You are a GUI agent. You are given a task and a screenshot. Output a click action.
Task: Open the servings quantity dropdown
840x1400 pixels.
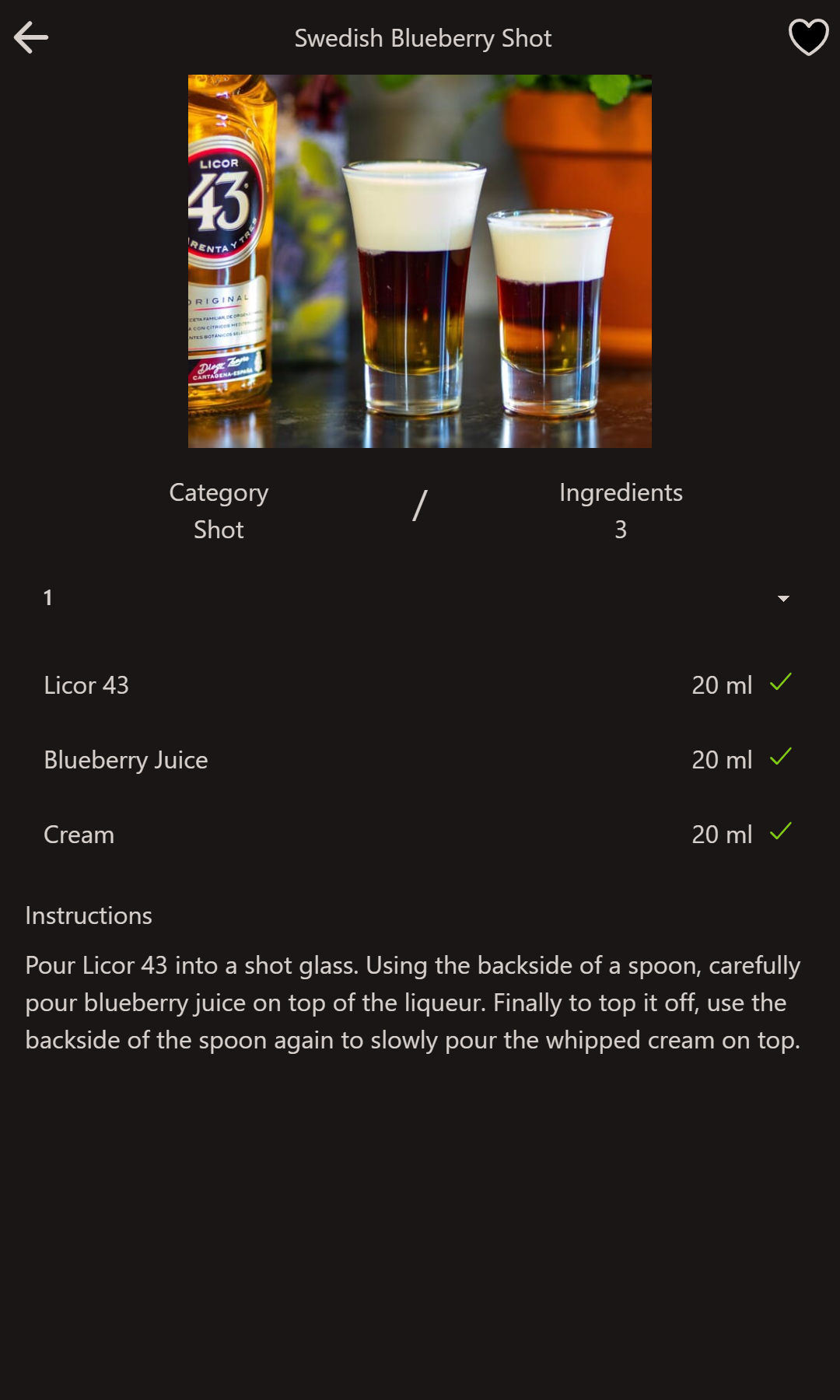pyautogui.click(x=782, y=598)
